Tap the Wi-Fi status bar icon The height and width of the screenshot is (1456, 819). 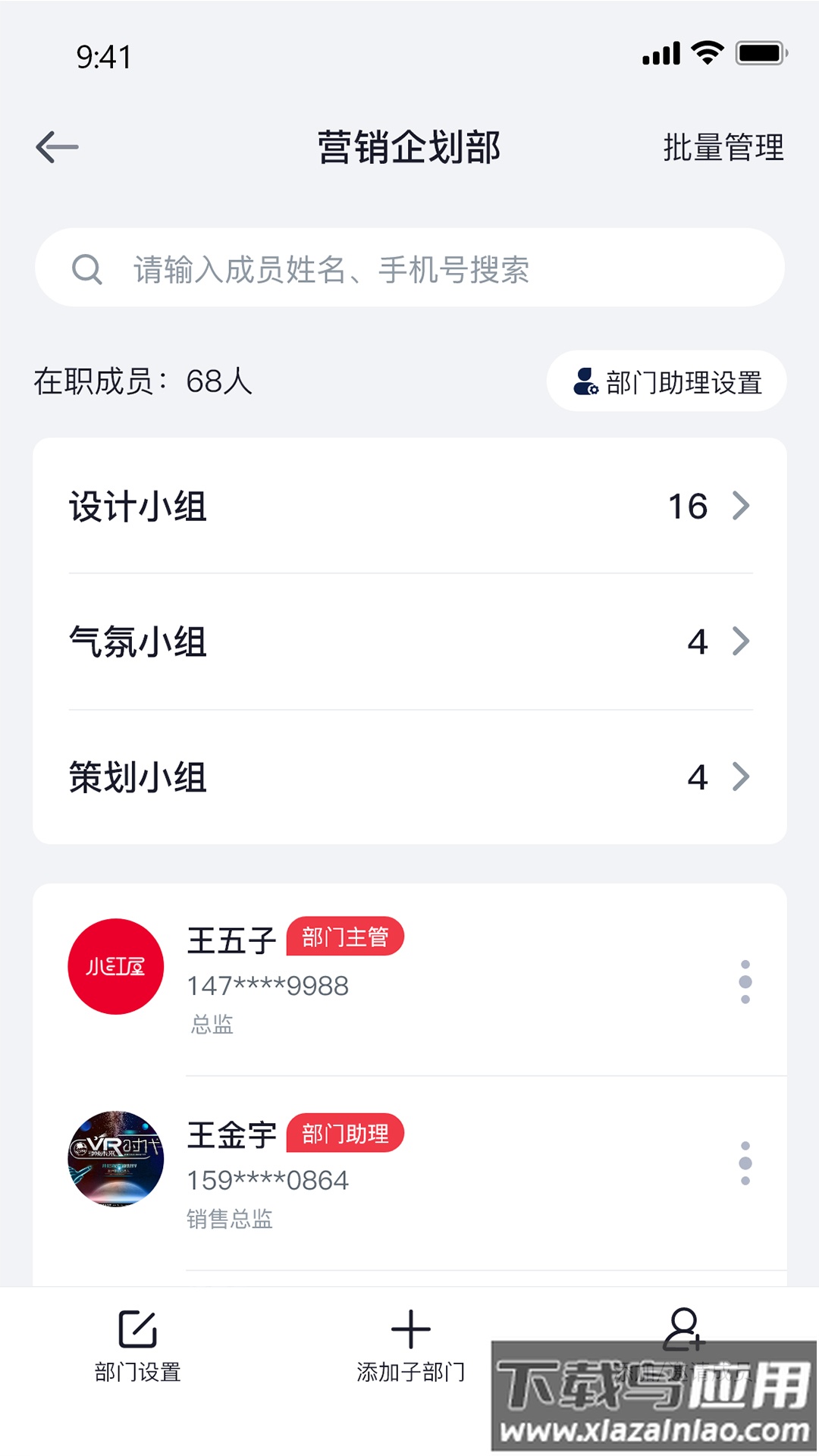(x=706, y=53)
